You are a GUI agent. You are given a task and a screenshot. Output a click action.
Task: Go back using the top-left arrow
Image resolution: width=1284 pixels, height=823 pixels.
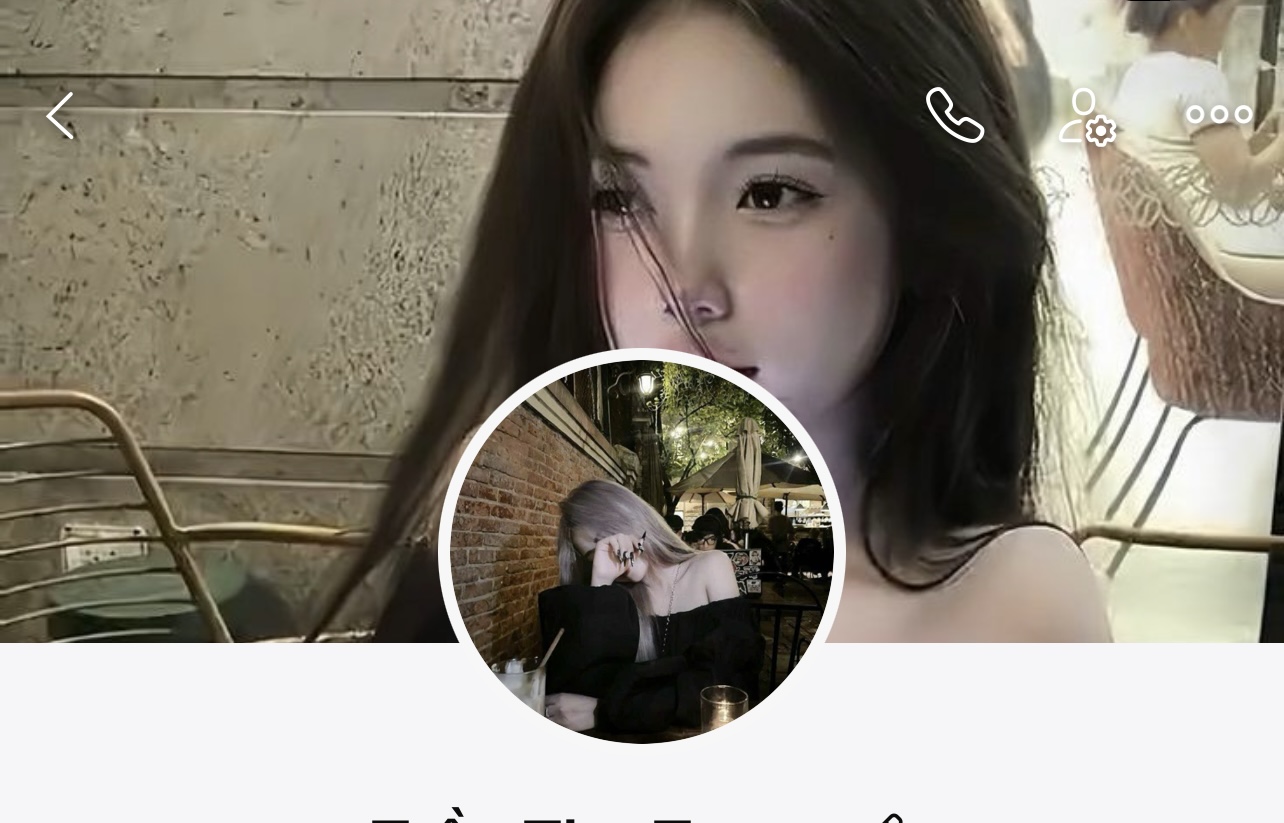pyautogui.click(x=60, y=116)
